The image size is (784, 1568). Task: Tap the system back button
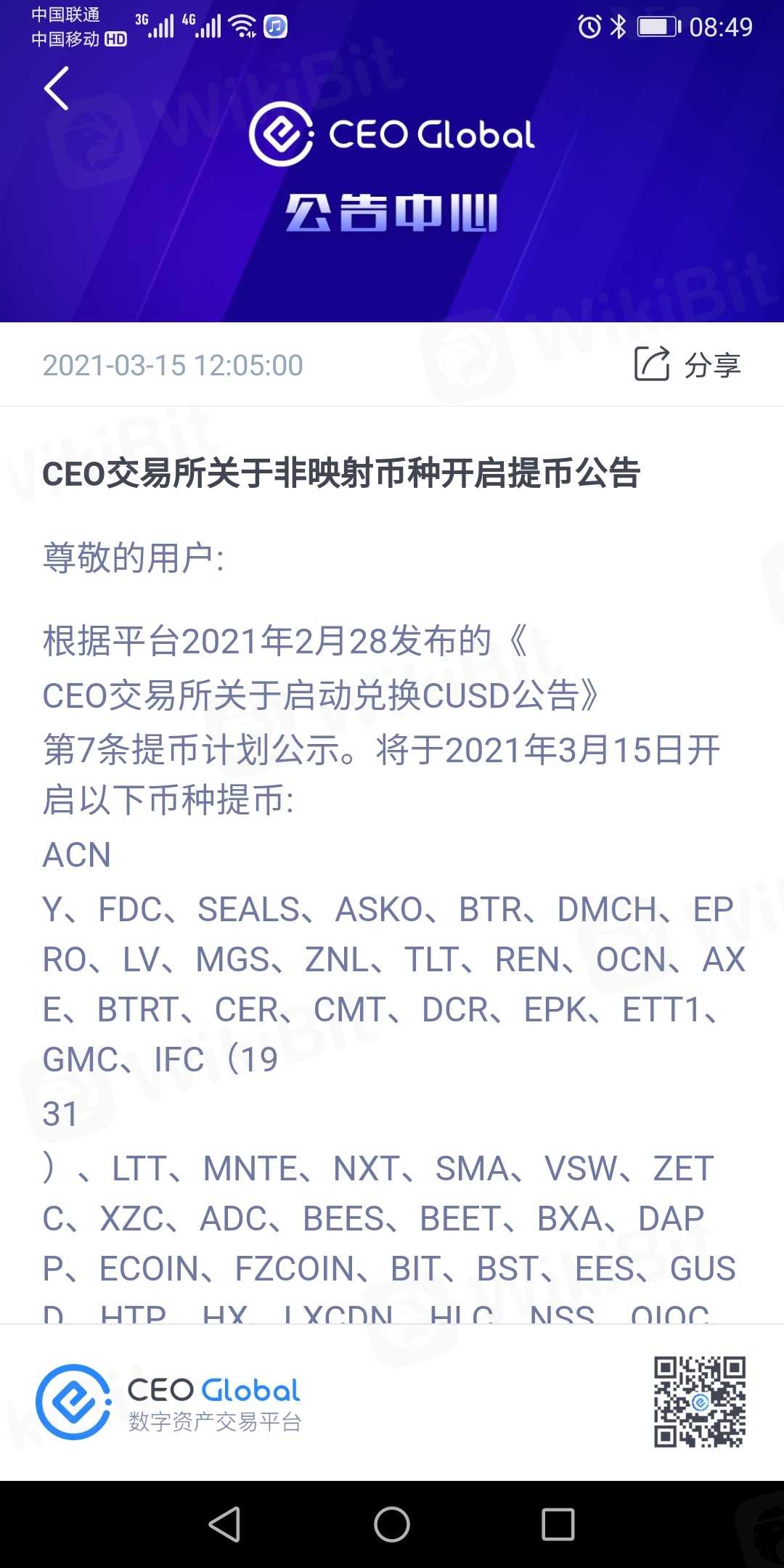pos(224,1524)
